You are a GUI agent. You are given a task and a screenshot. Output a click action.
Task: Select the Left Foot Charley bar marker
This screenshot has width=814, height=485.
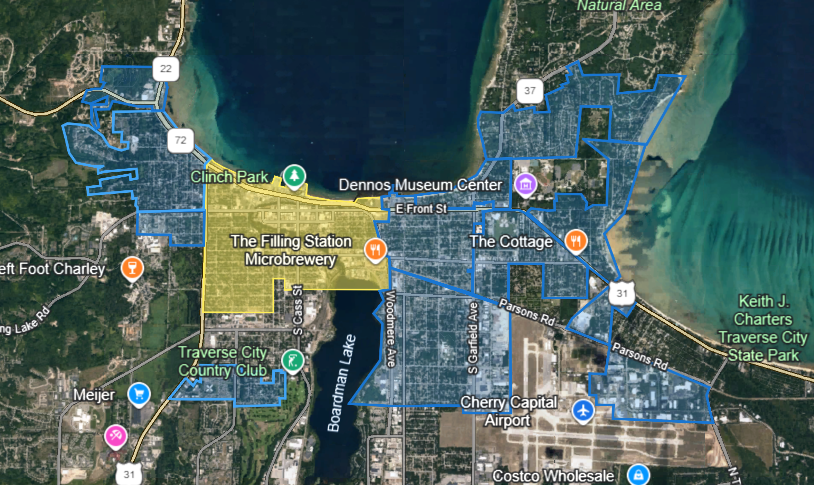tap(130, 268)
